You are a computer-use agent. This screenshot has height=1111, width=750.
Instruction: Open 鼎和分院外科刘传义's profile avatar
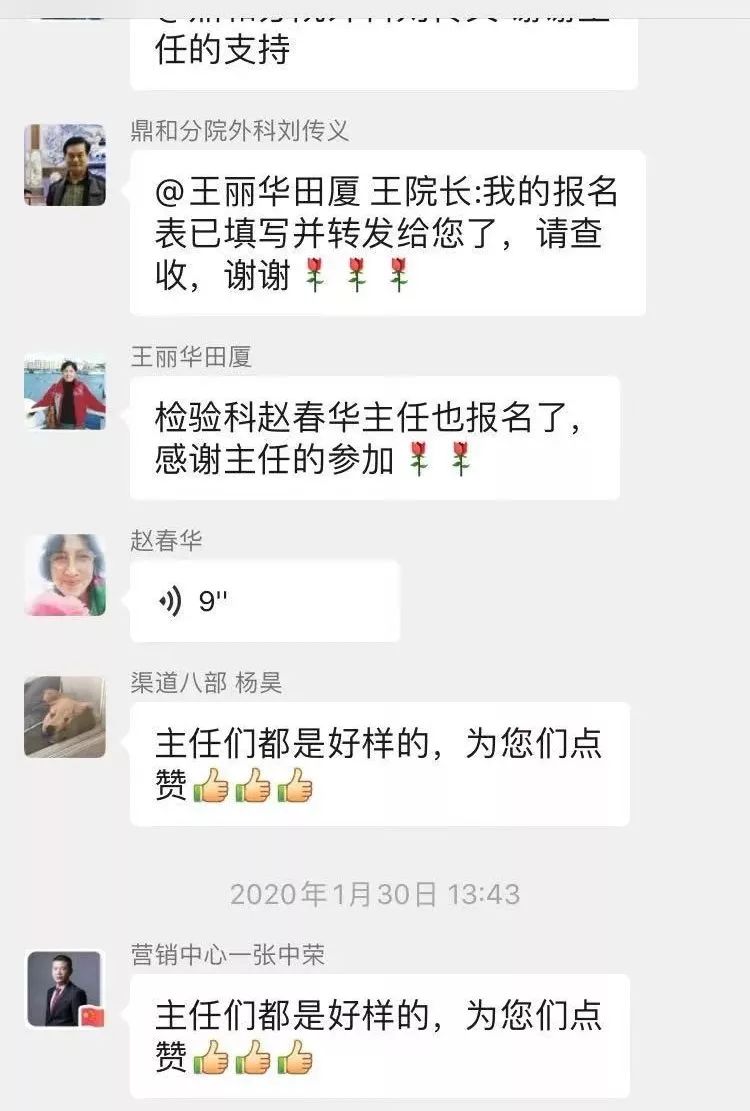coord(65,165)
